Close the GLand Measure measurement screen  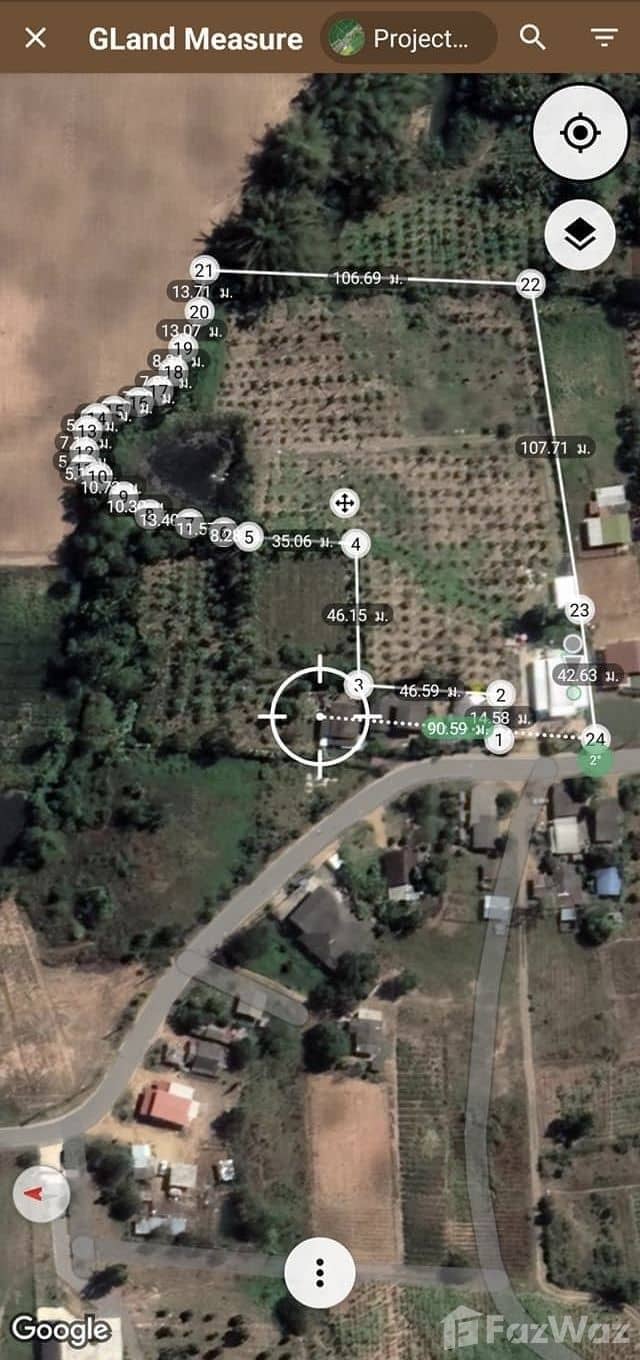click(35, 39)
